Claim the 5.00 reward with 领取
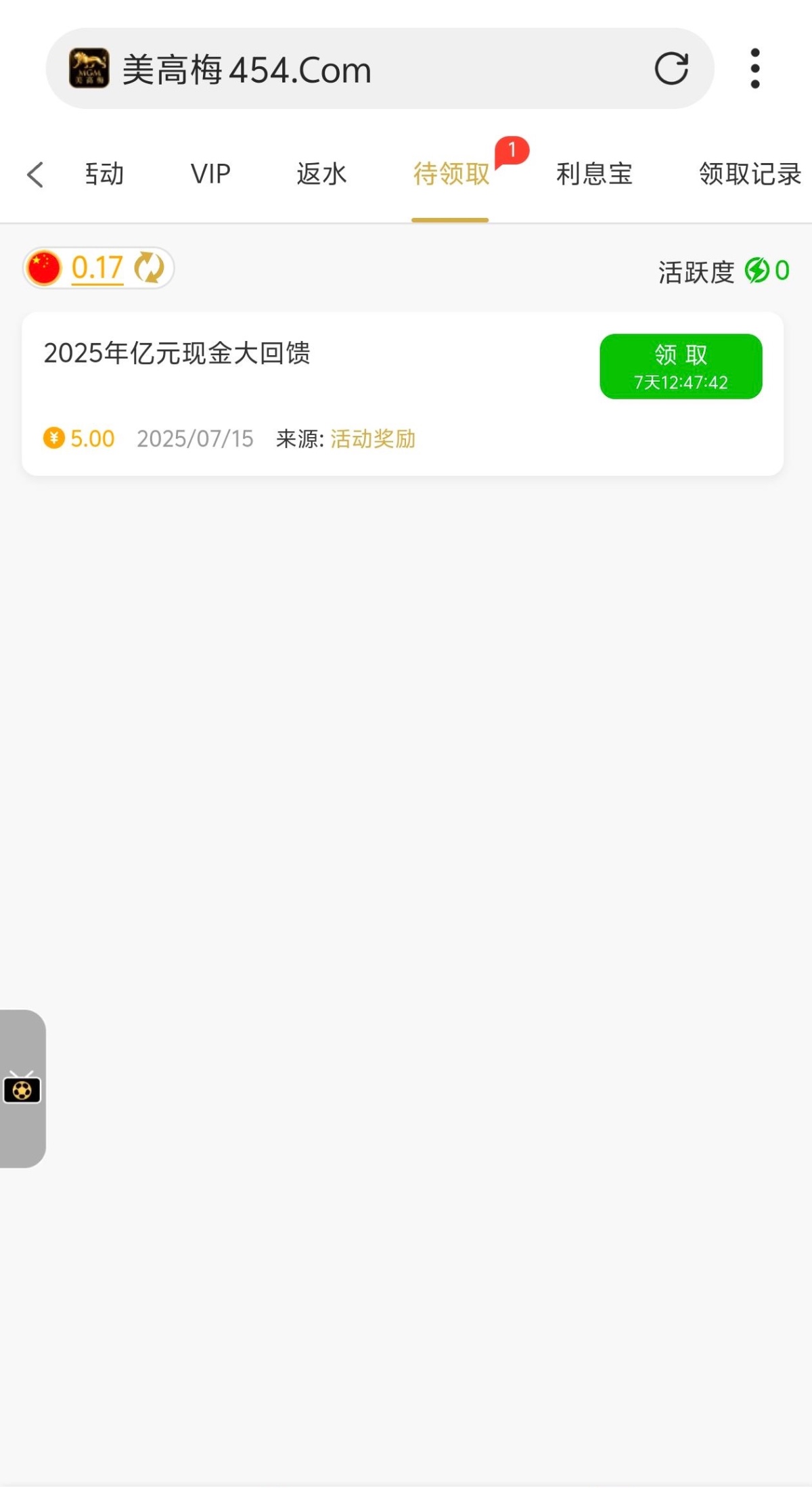Viewport: 812px width, 1488px height. tap(681, 366)
